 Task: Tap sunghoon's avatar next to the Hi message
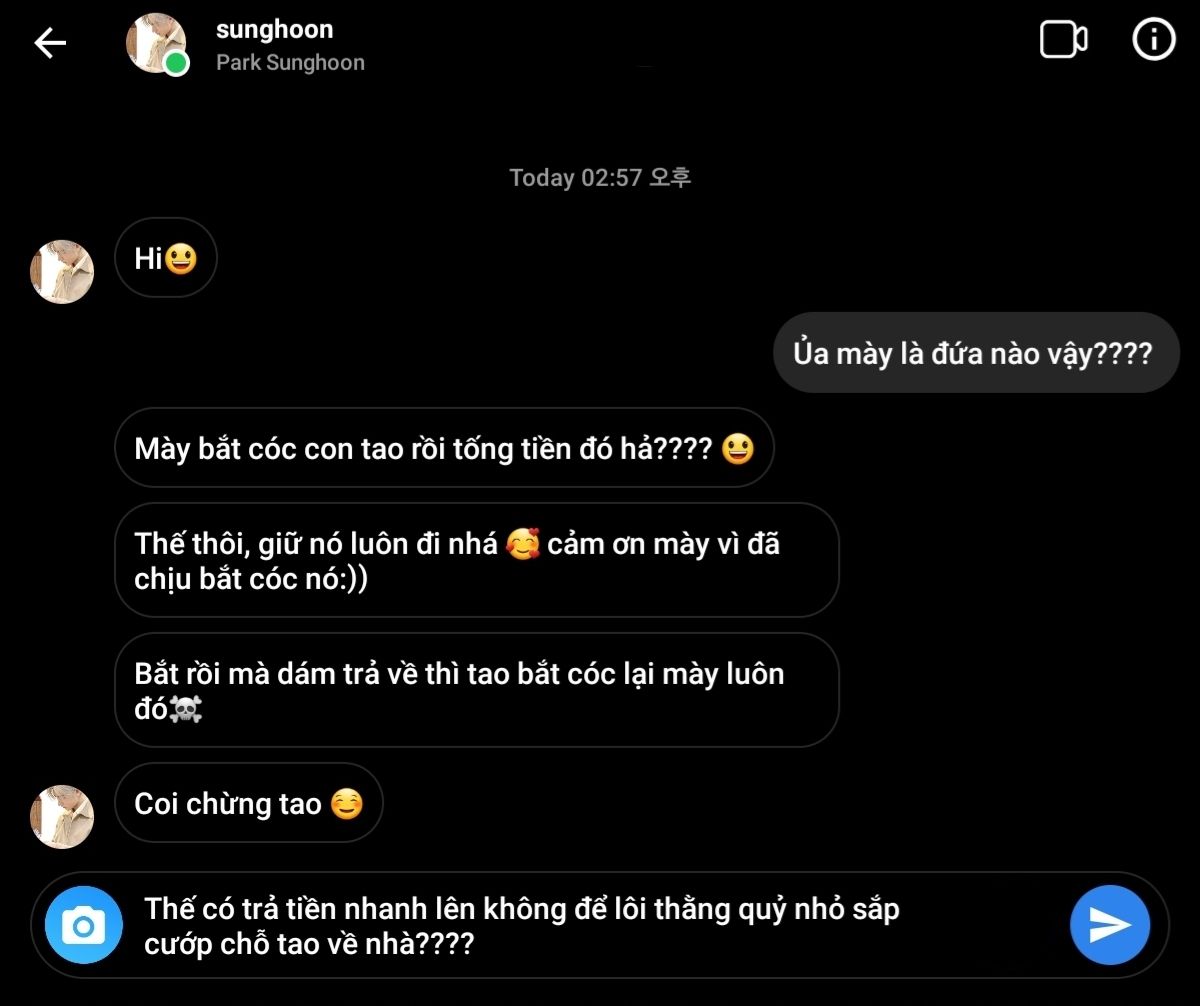(x=62, y=271)
